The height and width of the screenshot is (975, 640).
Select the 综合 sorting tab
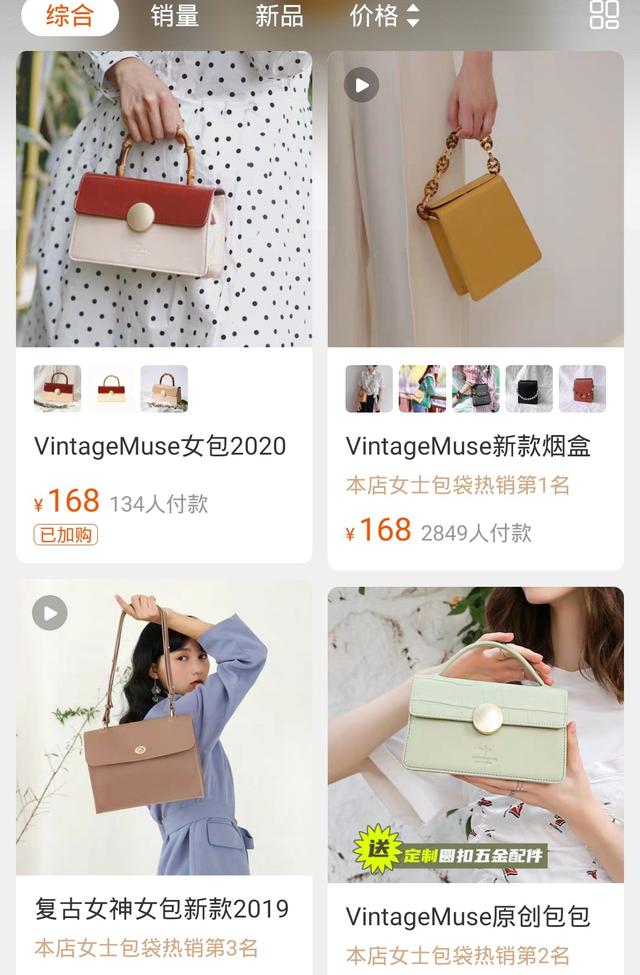pyautogui.click(x=69, y=16)
